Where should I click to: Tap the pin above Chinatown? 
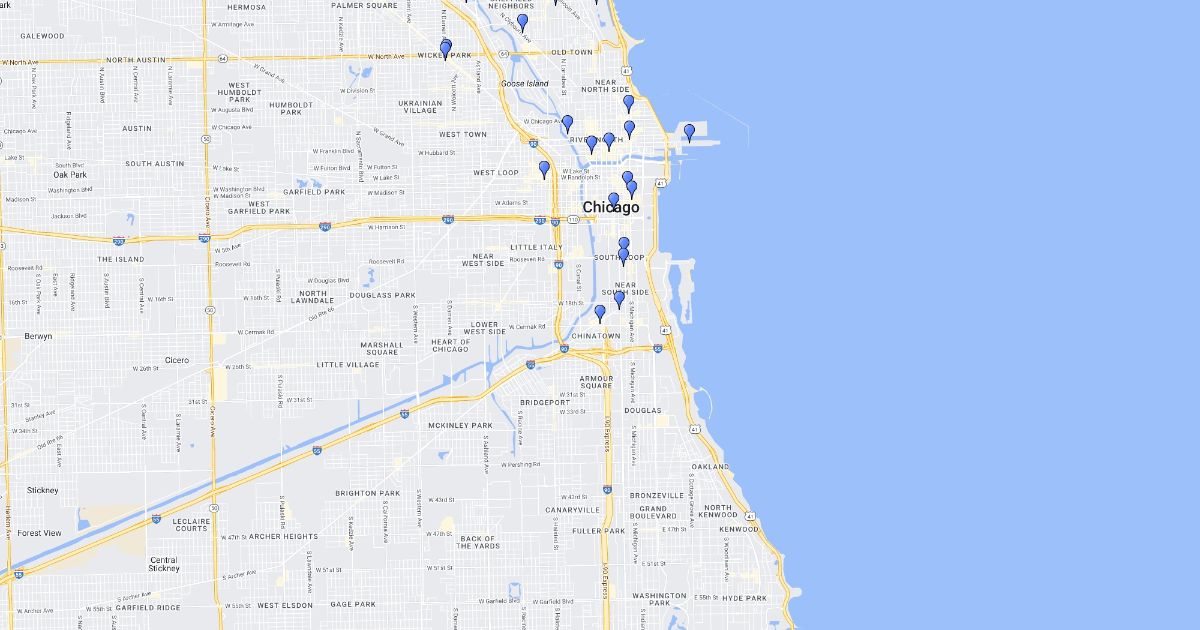tap(600, 314)
